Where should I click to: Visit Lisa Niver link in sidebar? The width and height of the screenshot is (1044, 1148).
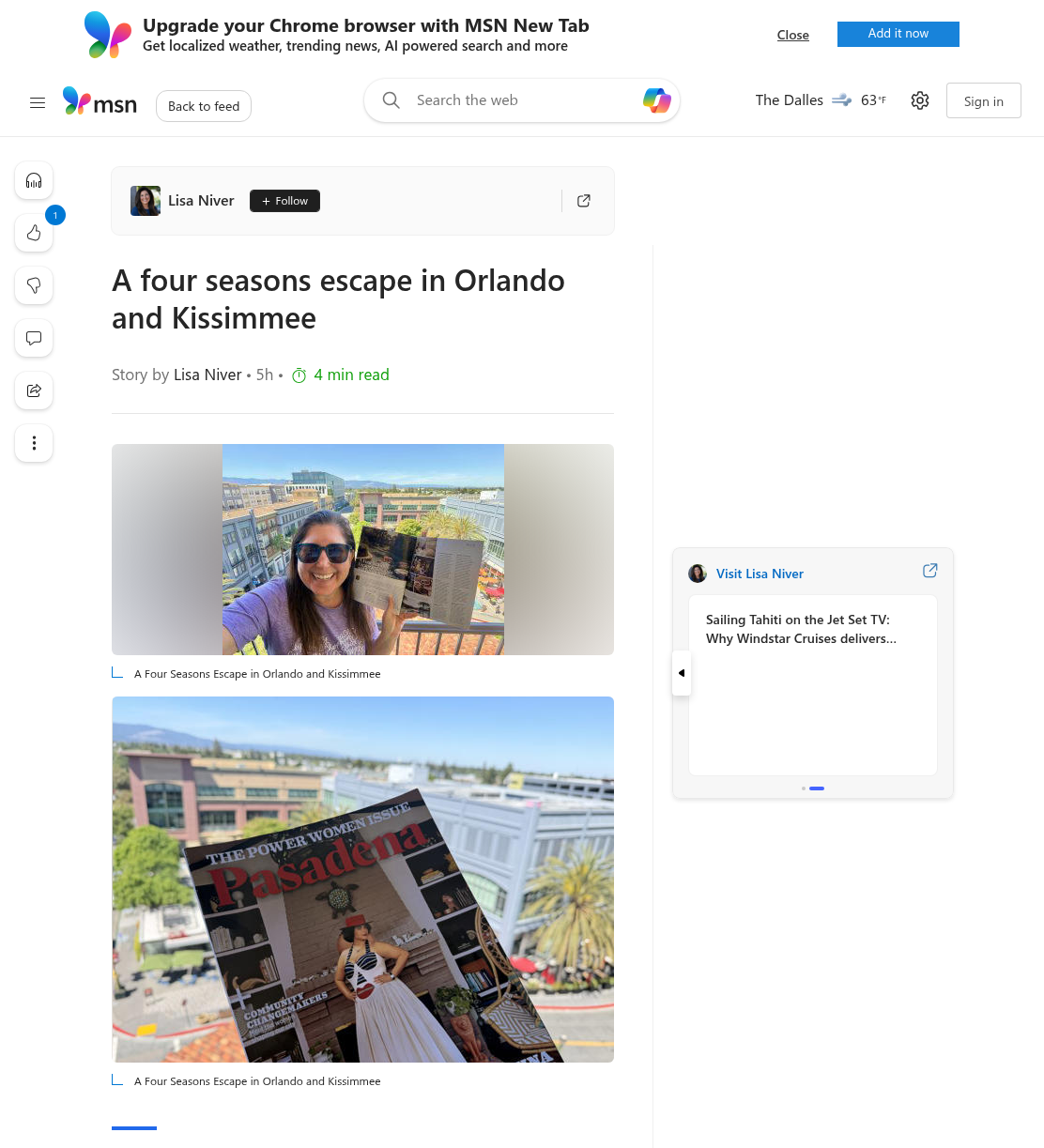point(760,574)
